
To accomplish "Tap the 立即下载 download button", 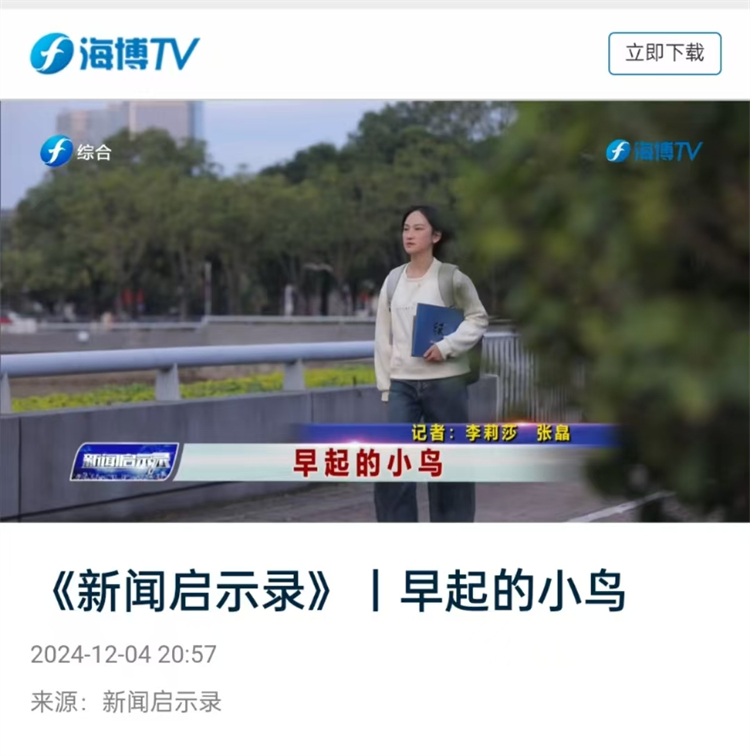I will click(664, 53).
